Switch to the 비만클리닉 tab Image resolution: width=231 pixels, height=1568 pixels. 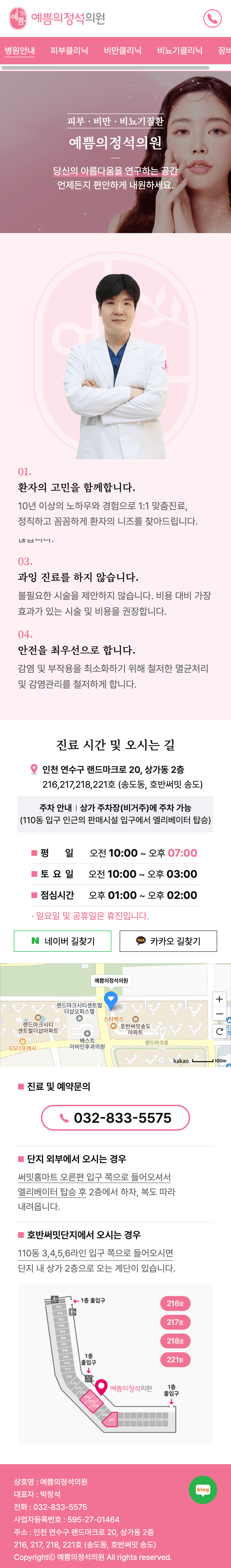click(122, 51)
